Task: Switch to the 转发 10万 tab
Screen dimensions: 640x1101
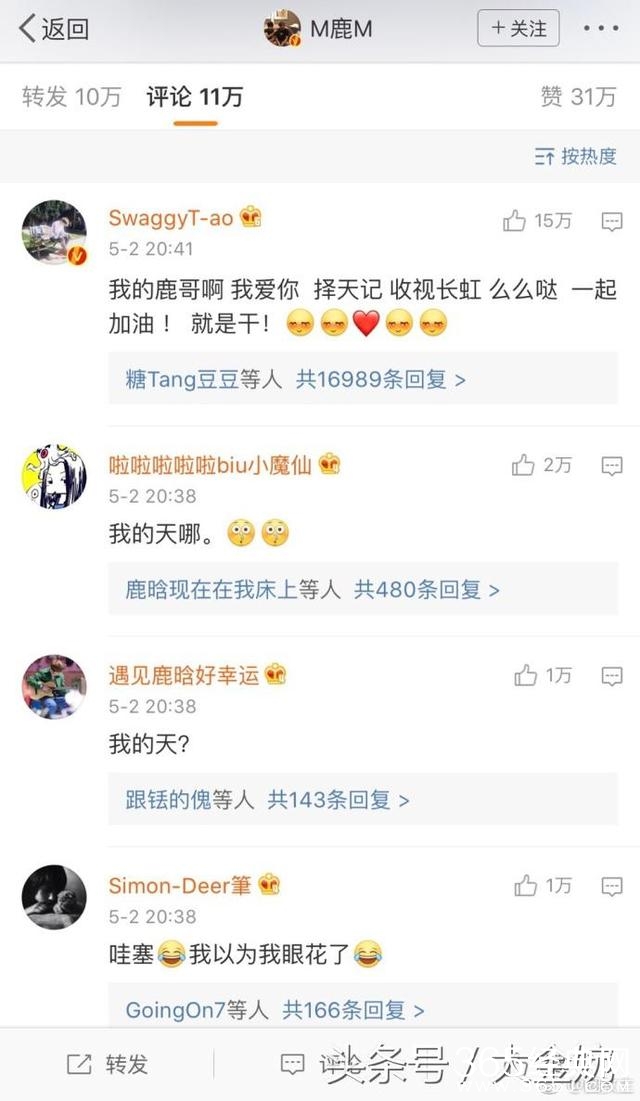Action: (x=72, y=97)
